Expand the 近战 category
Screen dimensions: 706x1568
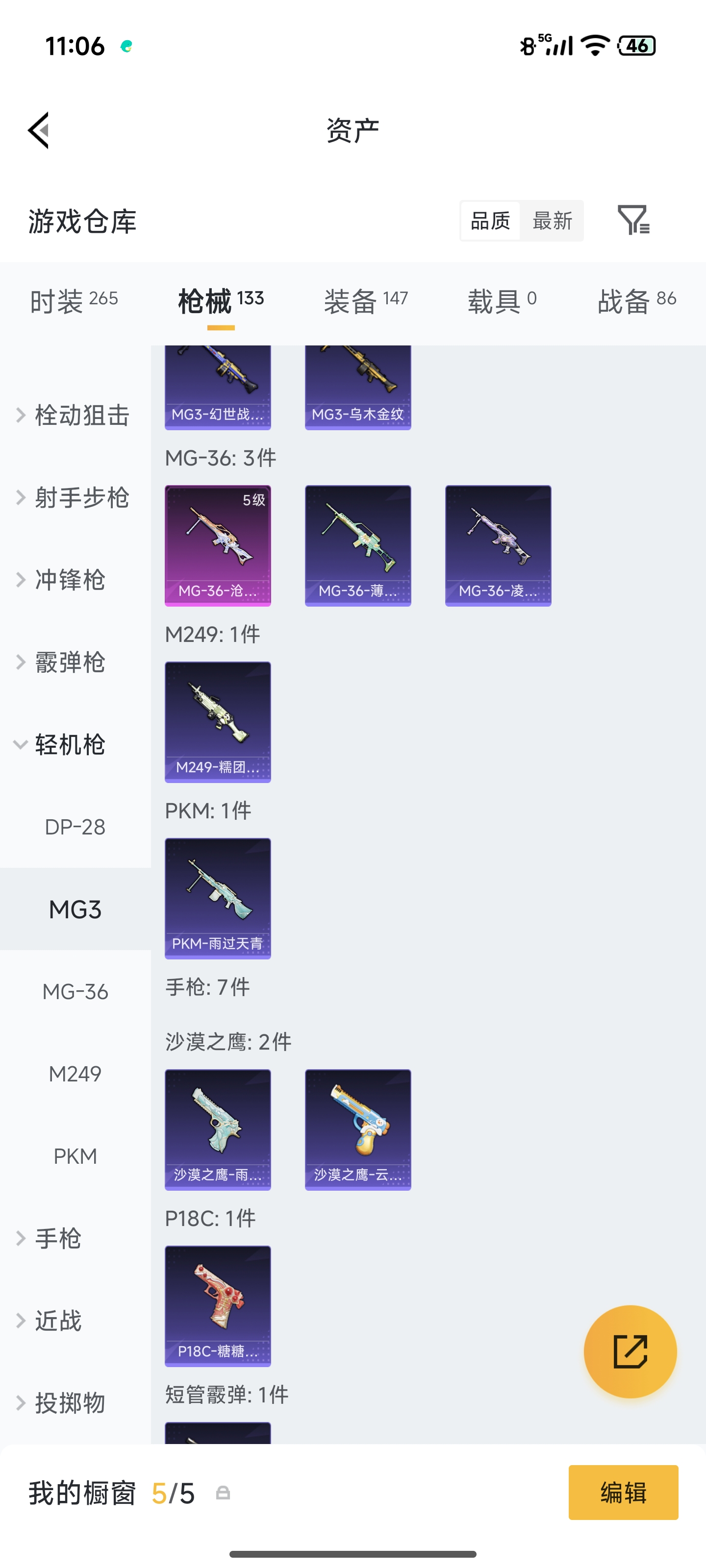[x=57, y=1320]
